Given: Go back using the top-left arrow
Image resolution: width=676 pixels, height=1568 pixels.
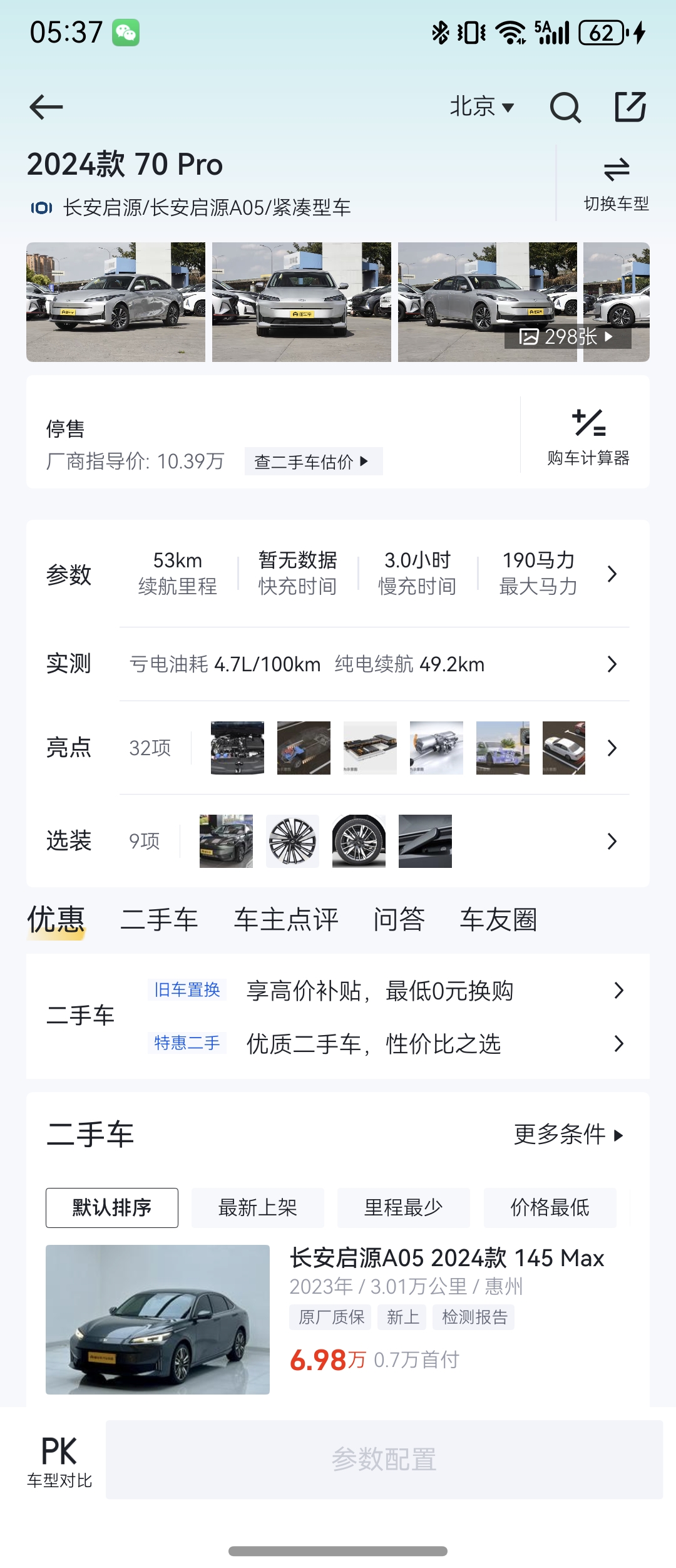Looking at the screenshot, I should [46, 107].
